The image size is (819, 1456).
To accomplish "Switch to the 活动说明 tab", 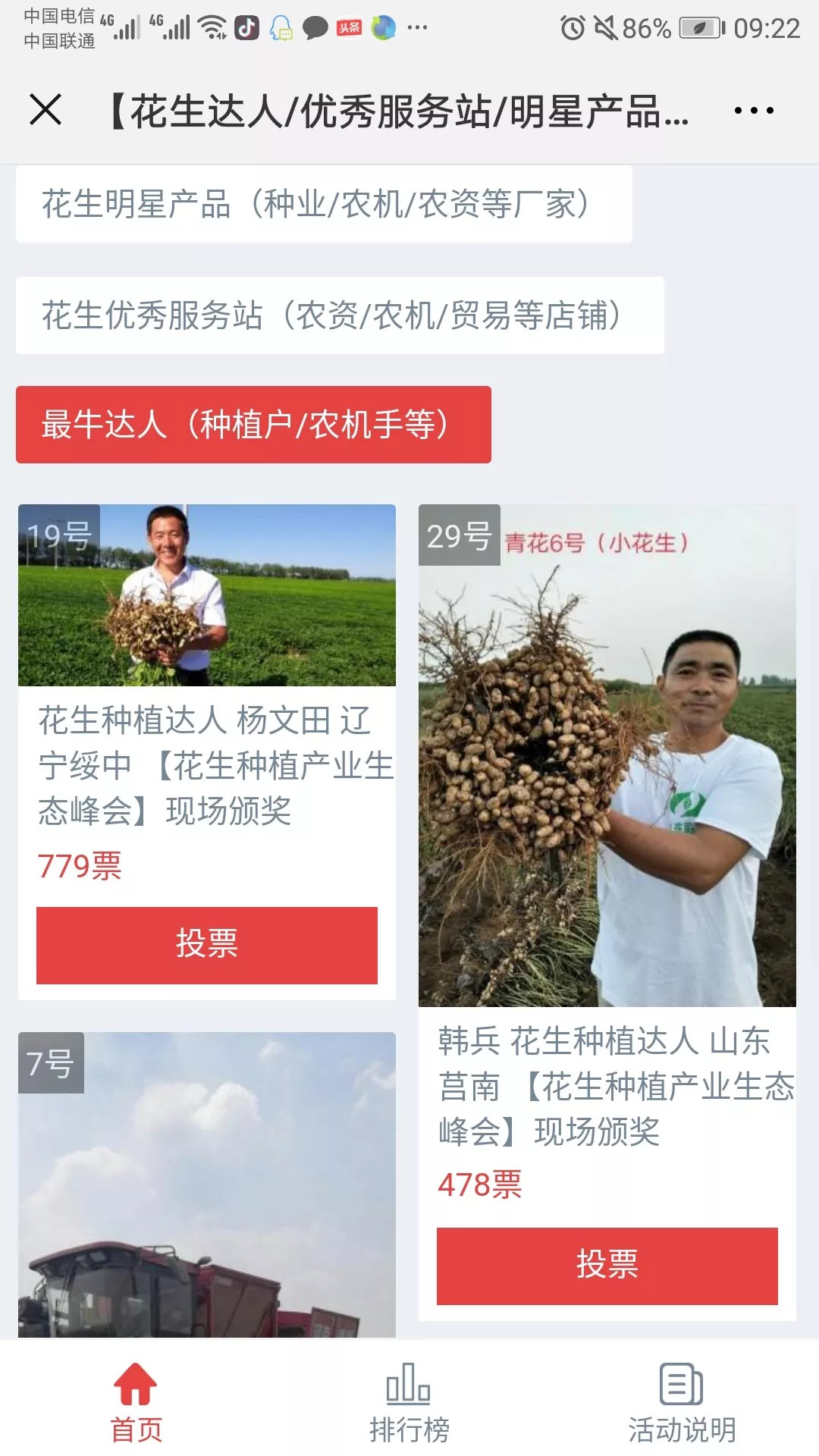I will [682, 1410].
